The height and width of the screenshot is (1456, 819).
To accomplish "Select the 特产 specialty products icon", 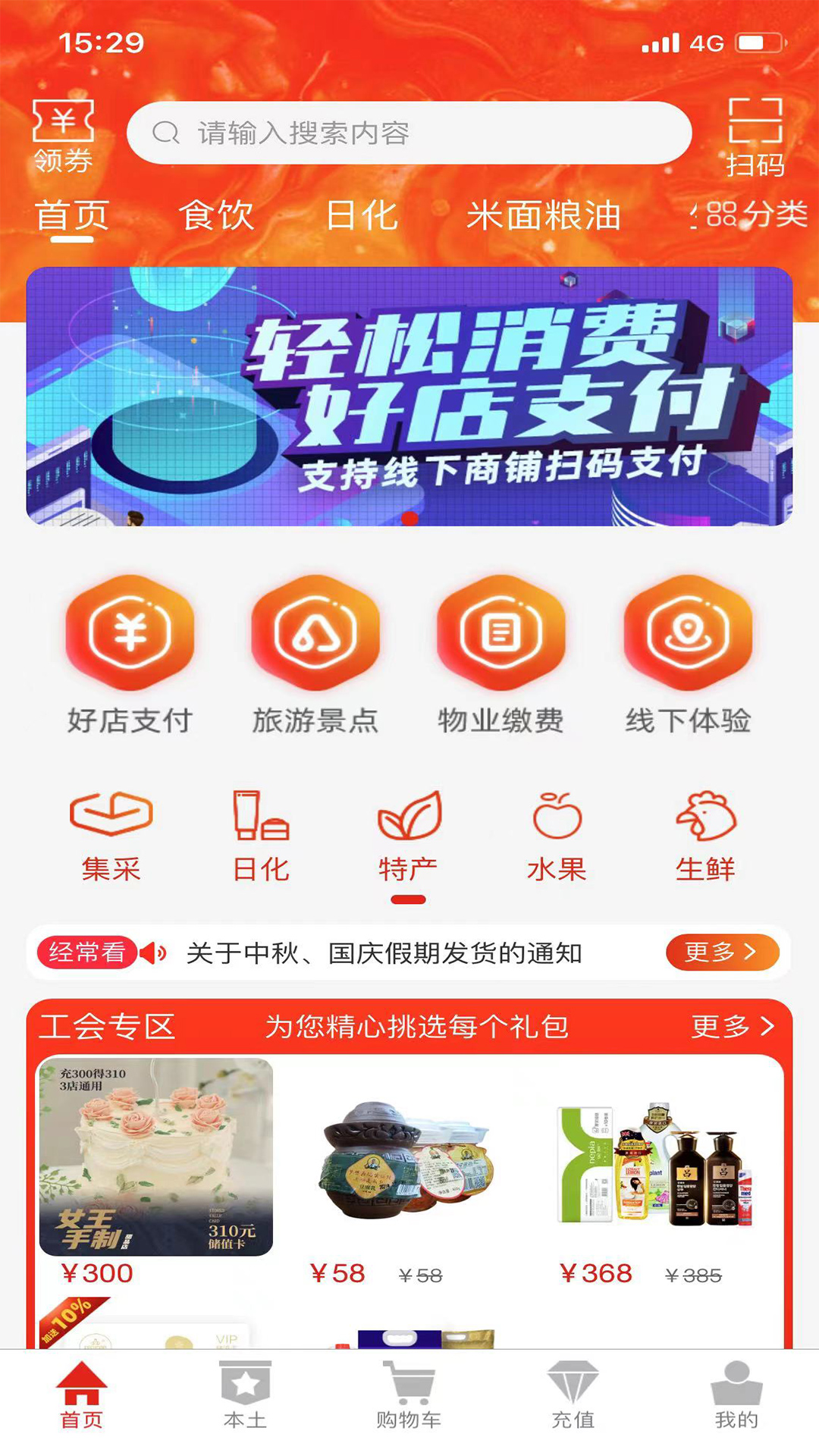I will [x=410, y=827].
